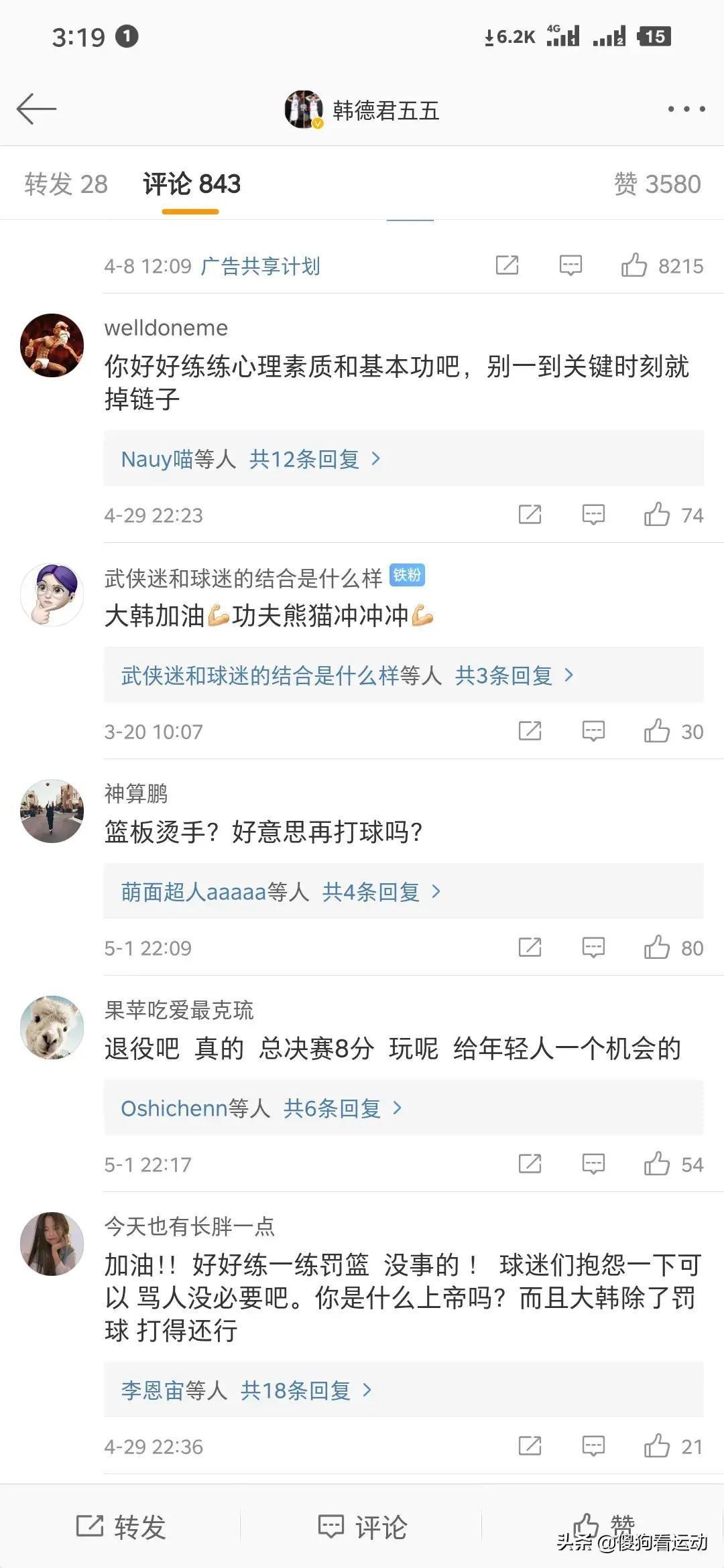The width and height of the screenshot is (724, 1568).
Task: Switch to the 转发 28 tab
Action: click(66, 184)
